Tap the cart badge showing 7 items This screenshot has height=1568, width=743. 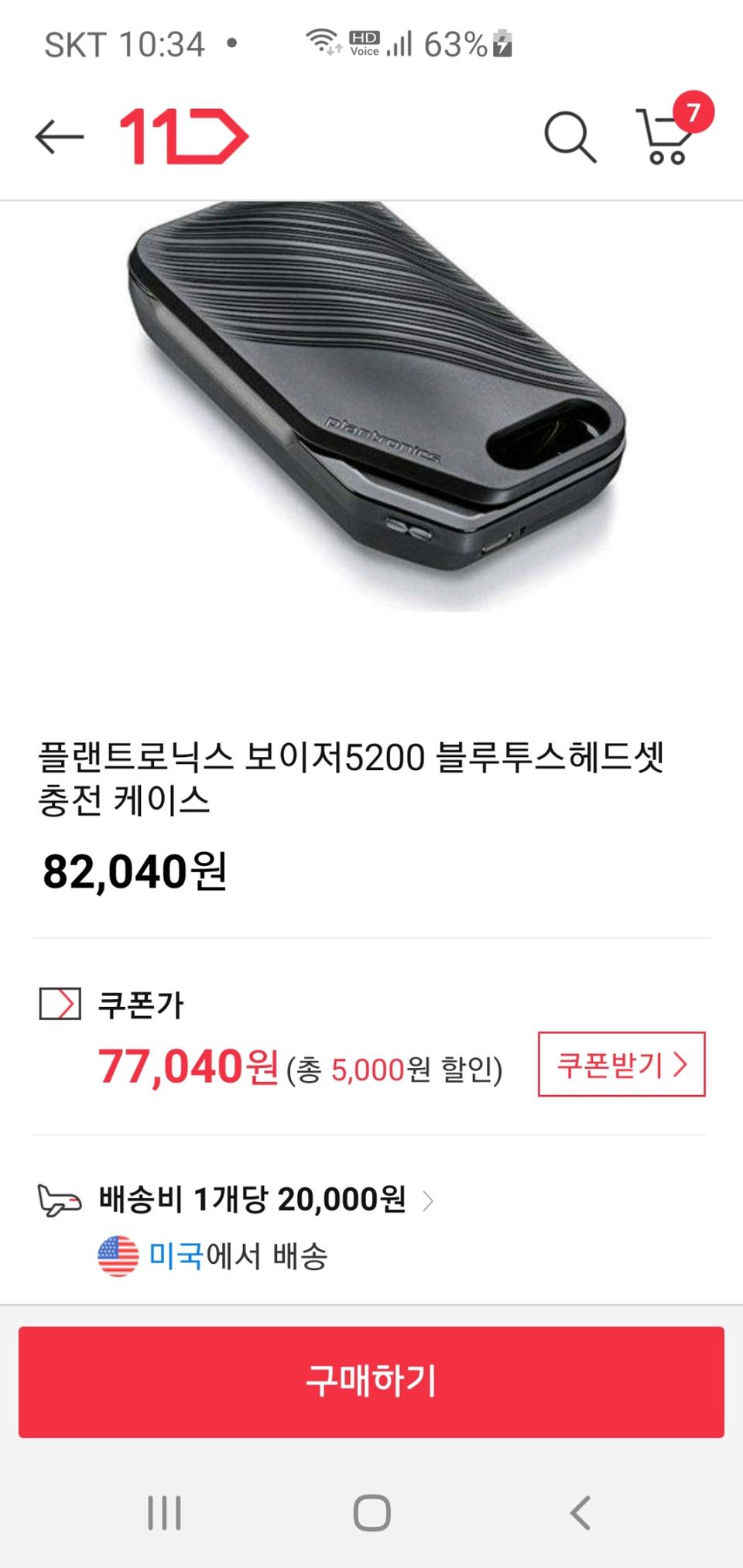[693, 111]
